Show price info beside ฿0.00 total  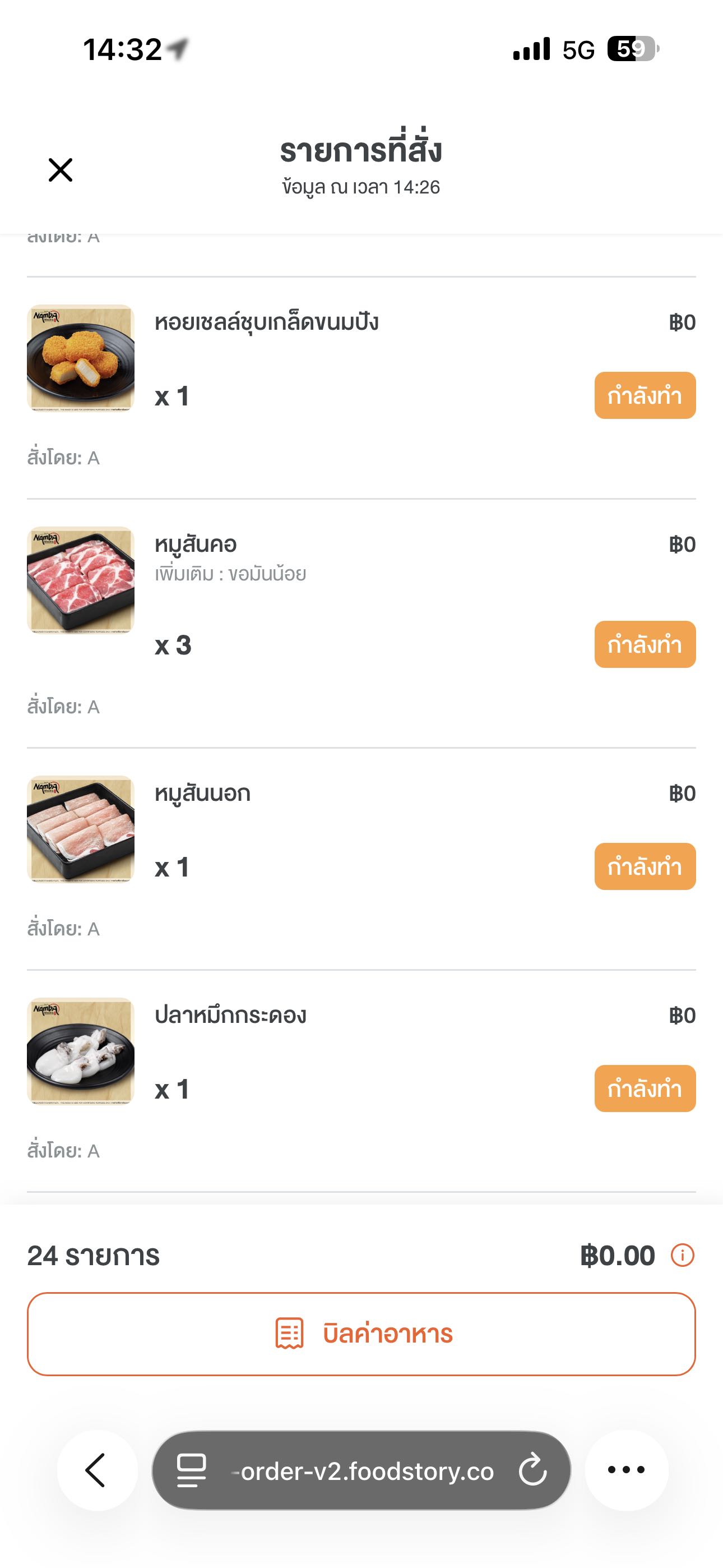click(x=682, y=1255)
